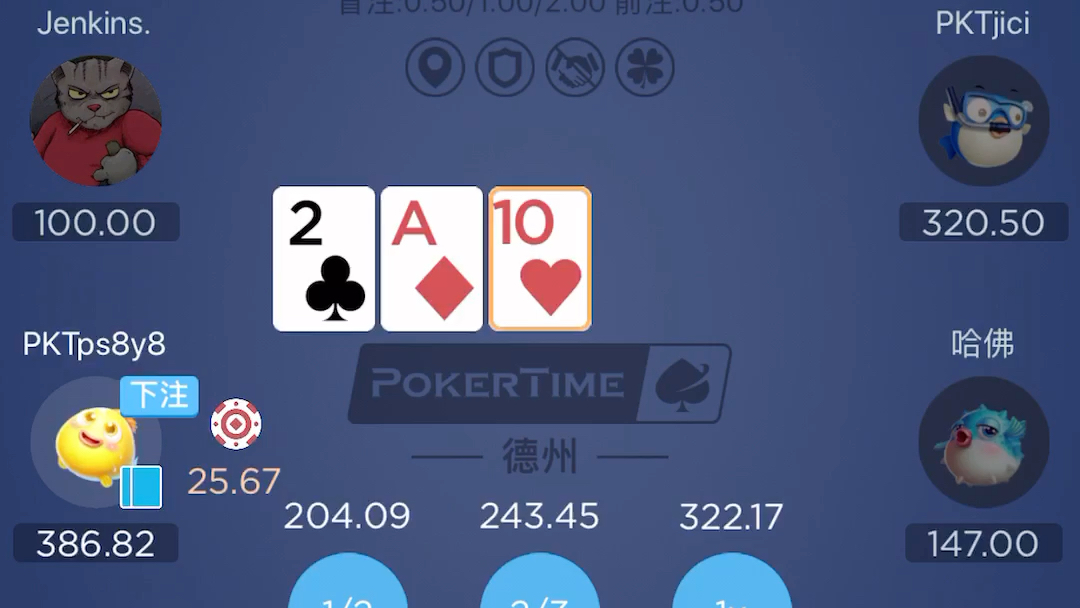Screen dimensions: 1080x608
Task: Tap the location pin icon
Action: coord(435,68)
